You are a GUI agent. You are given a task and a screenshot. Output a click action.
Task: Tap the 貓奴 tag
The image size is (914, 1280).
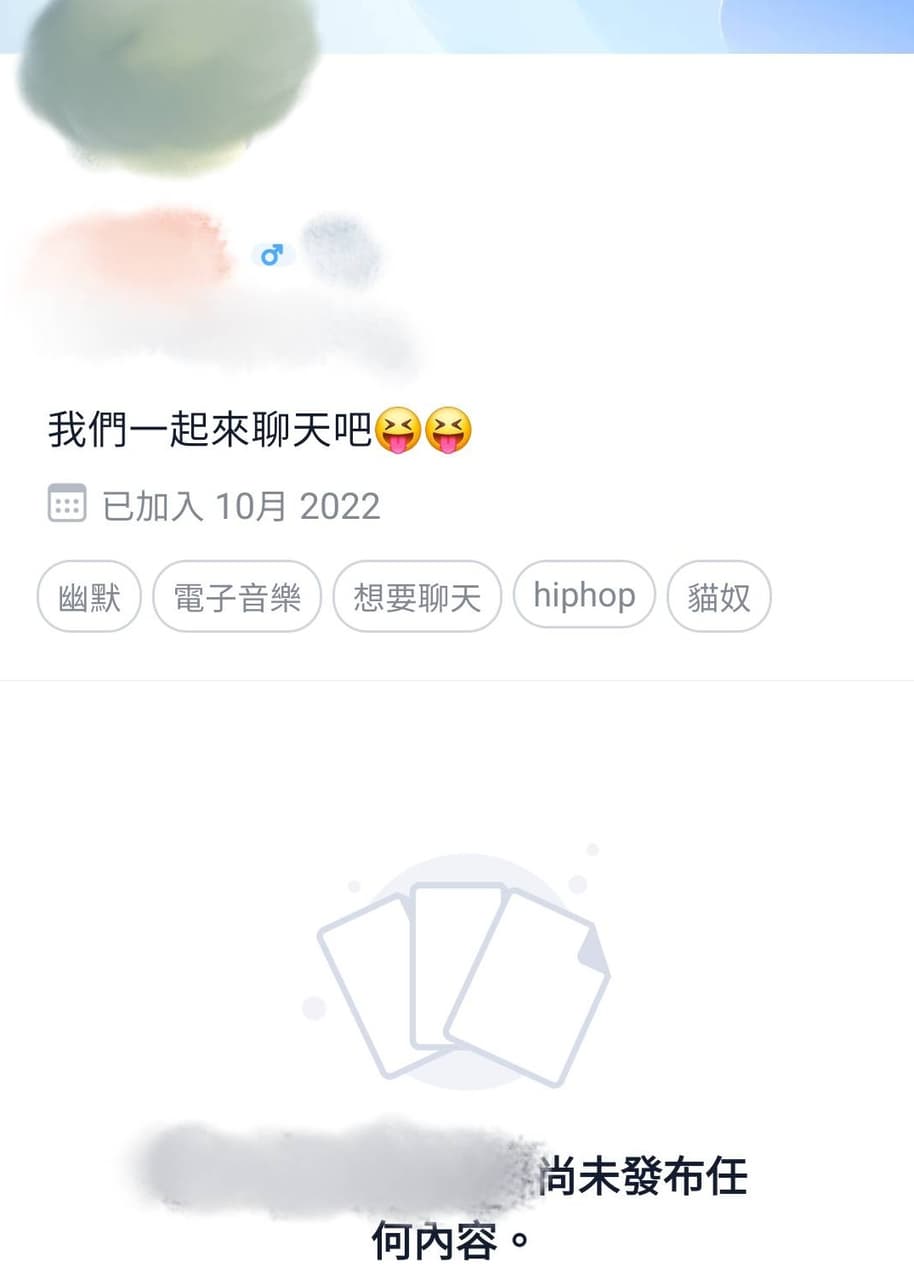pyautogui.click(x=718, y=597)
